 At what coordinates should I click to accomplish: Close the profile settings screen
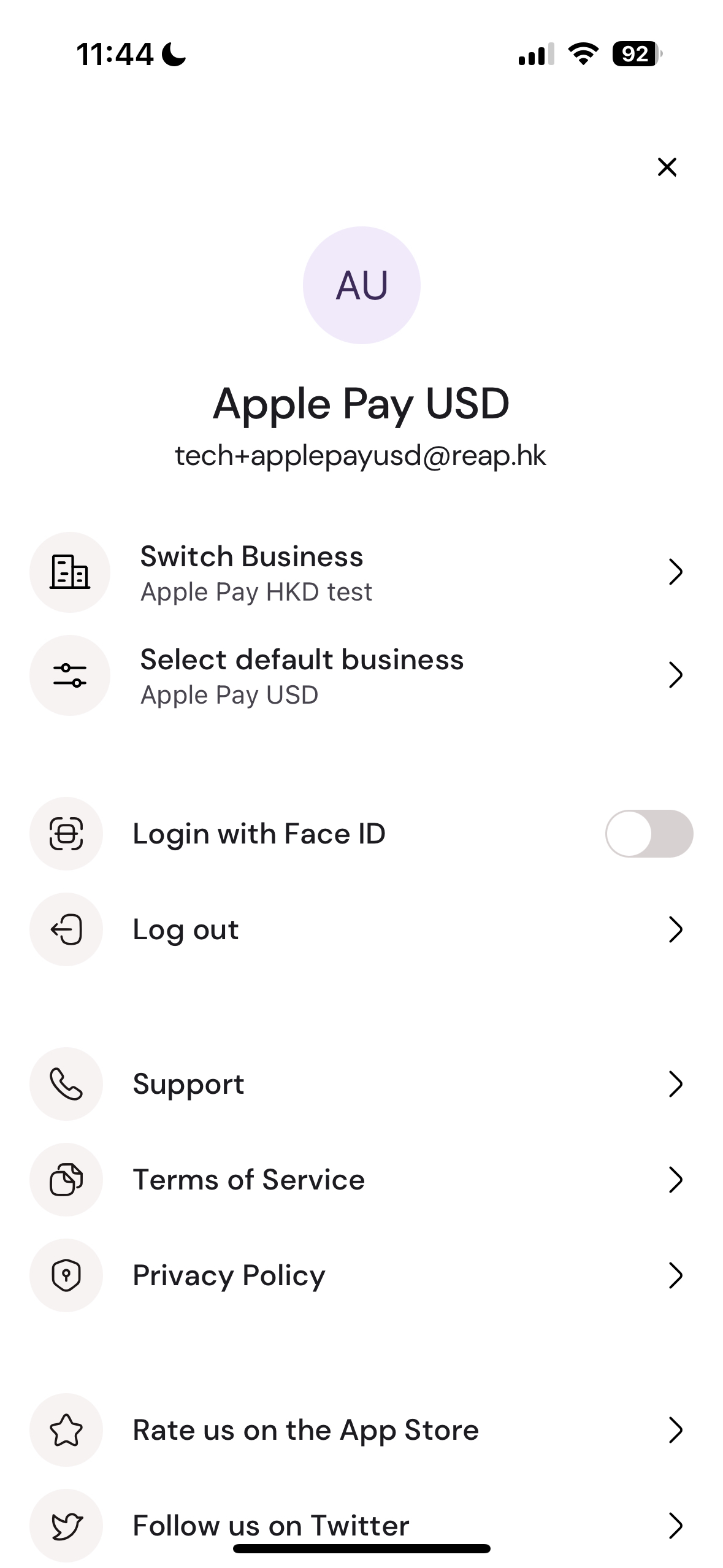(667, 167)
